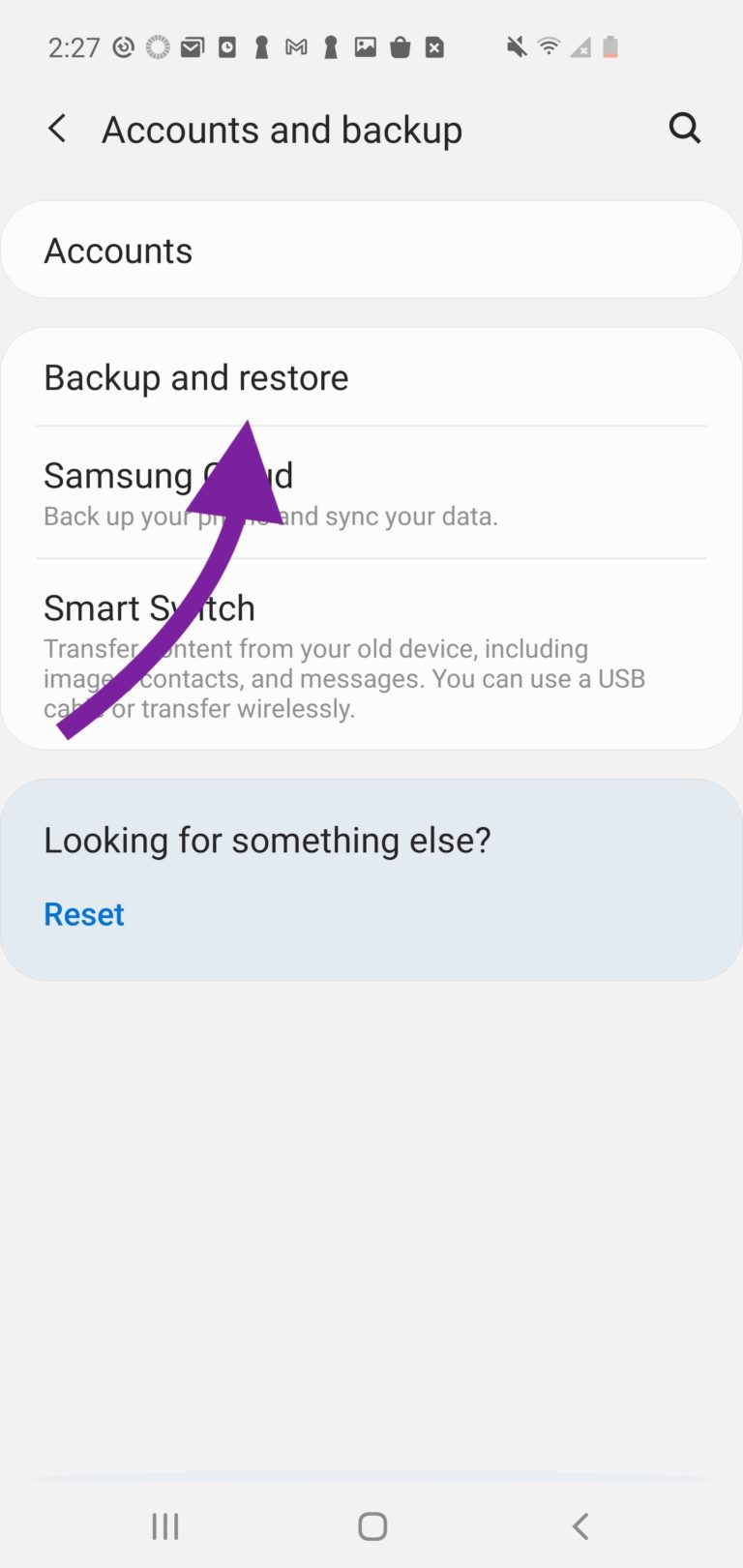The width and height of the screenshot is (743, 1568).
Task: Tap the shopping bag notification icon
Action: 400,46
